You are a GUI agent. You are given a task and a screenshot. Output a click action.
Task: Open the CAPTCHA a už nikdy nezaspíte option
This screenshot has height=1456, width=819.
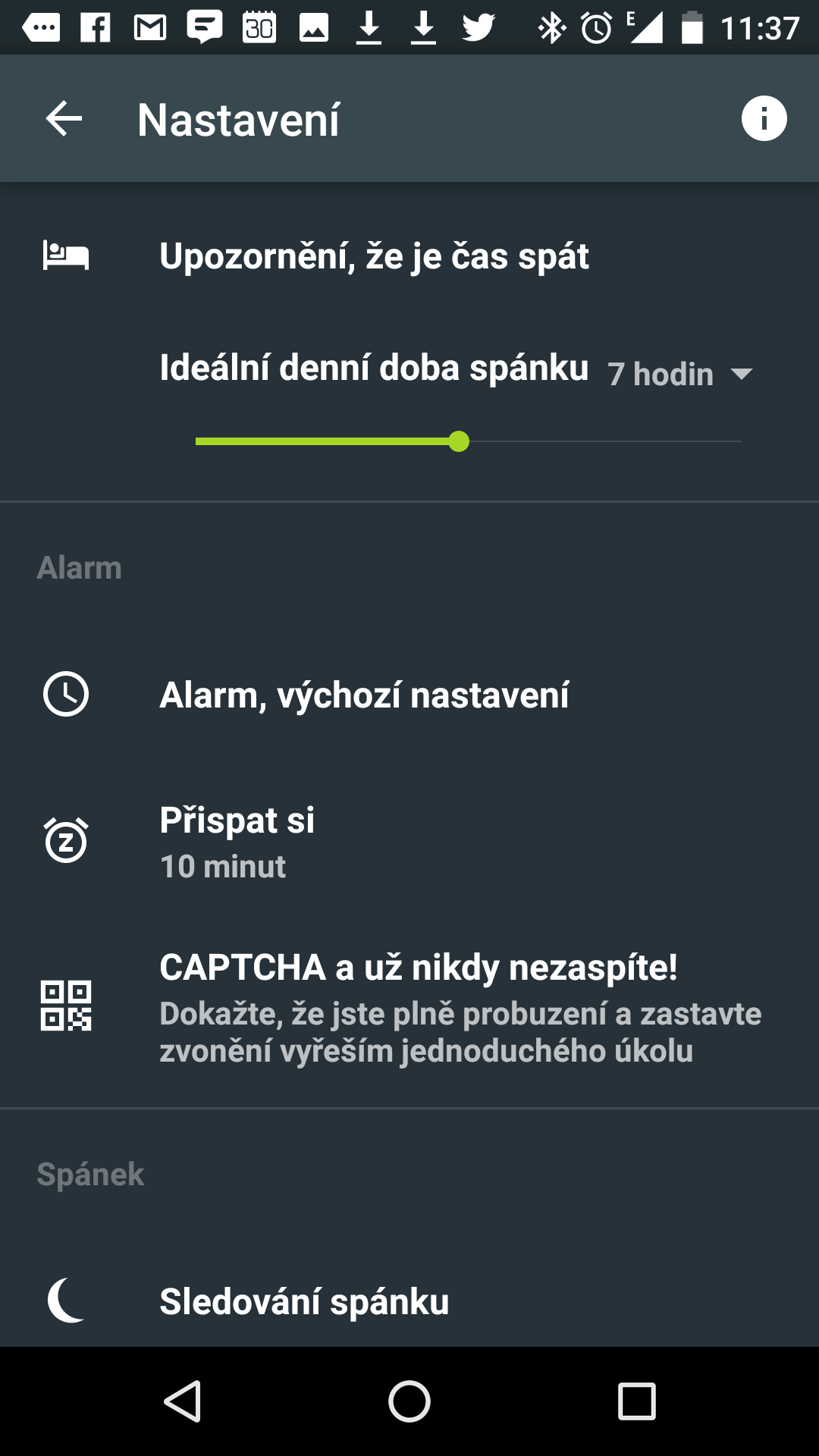tap(409, 1007)
